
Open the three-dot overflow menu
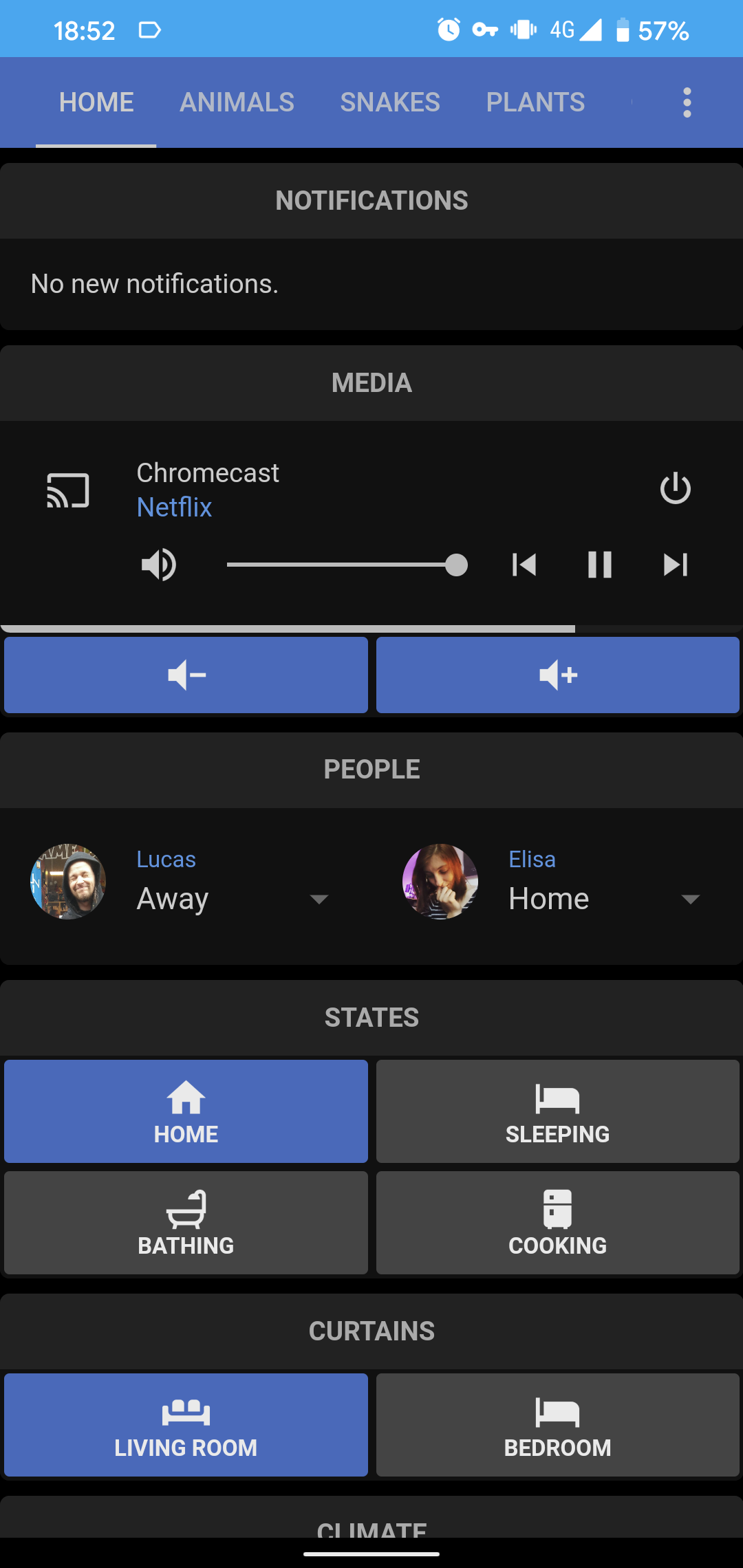click(x=687, y=102)
